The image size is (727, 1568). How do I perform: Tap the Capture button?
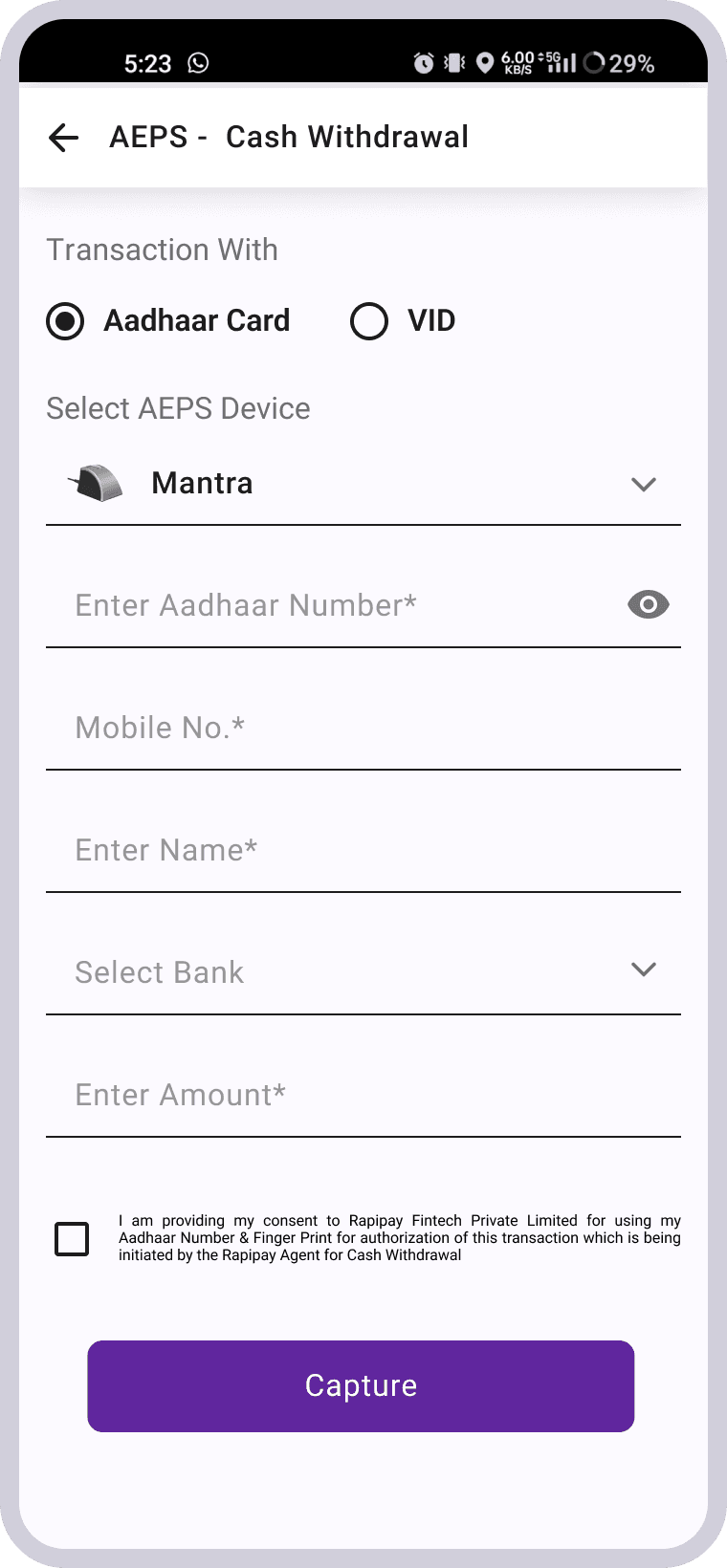click(361, 1385)
